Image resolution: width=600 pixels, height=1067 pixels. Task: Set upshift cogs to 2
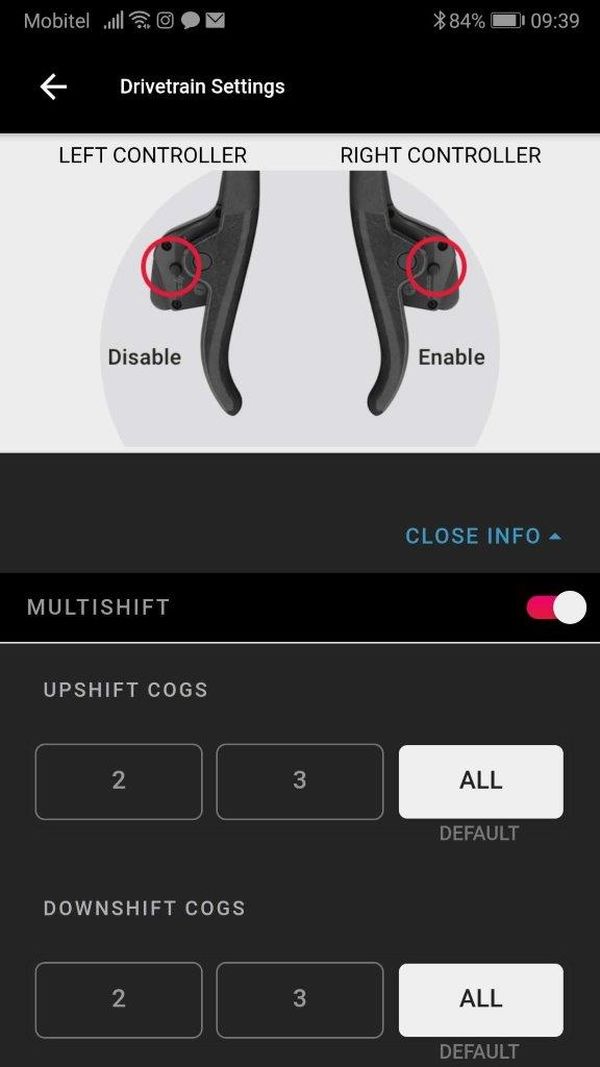[x=119, y=781]
